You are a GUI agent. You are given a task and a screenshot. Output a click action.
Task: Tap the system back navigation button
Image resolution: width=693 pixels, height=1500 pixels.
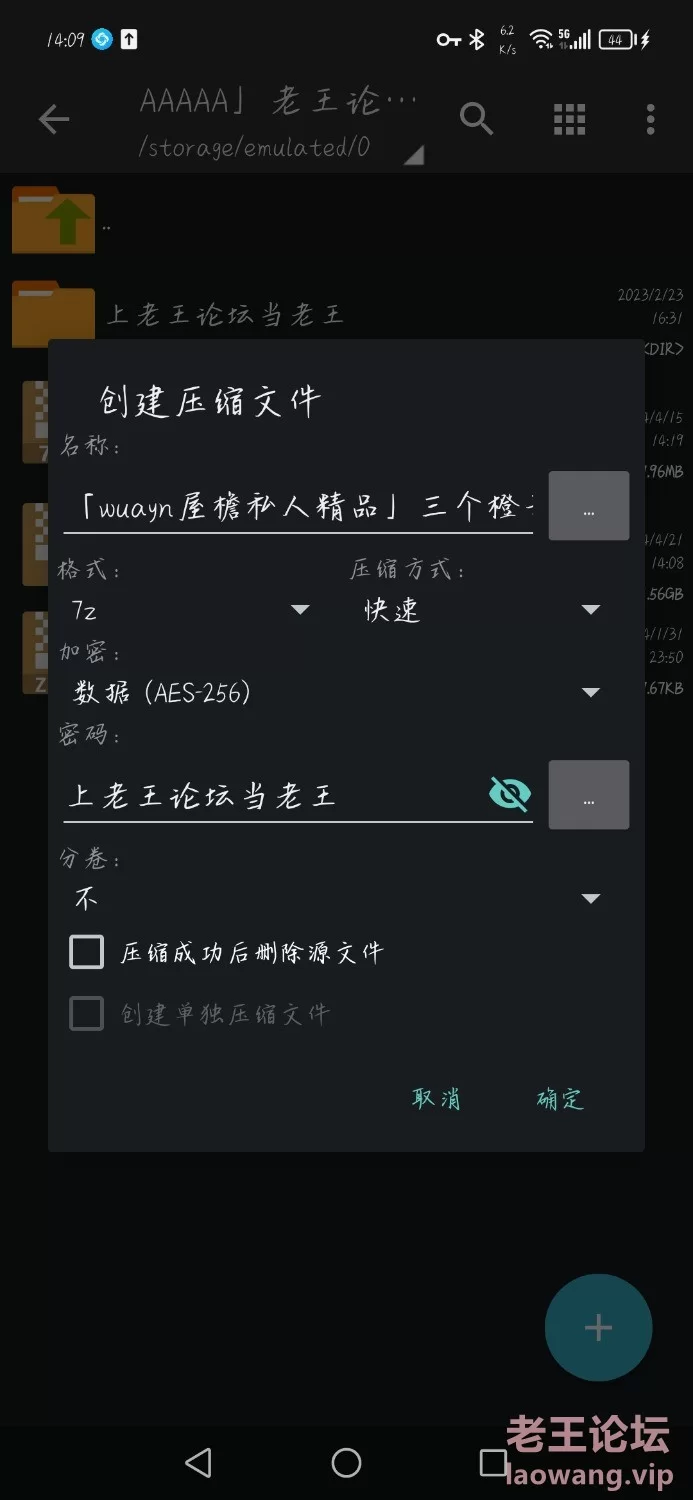tap(199, 1463)
